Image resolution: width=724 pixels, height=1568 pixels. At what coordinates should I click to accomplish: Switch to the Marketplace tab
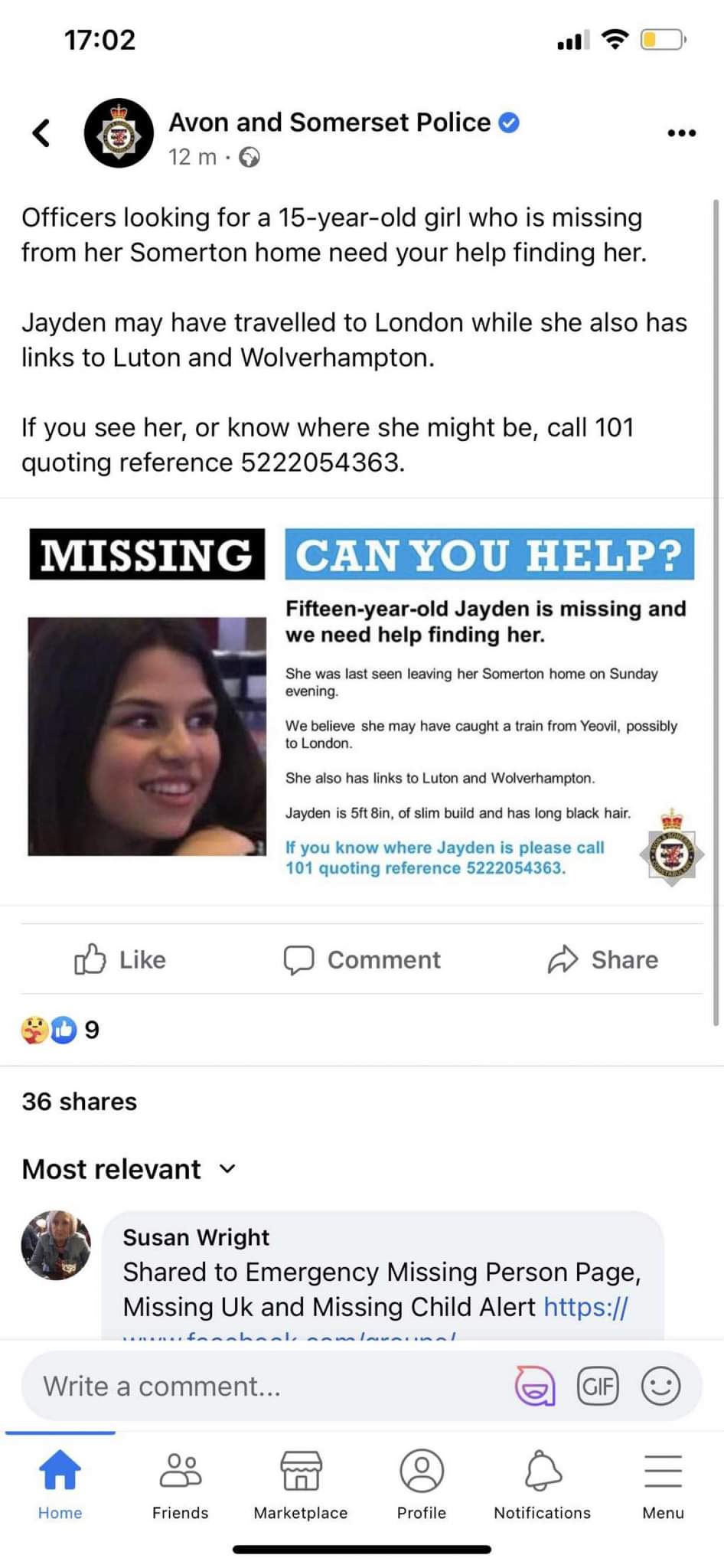click(x=301, y=1483)
